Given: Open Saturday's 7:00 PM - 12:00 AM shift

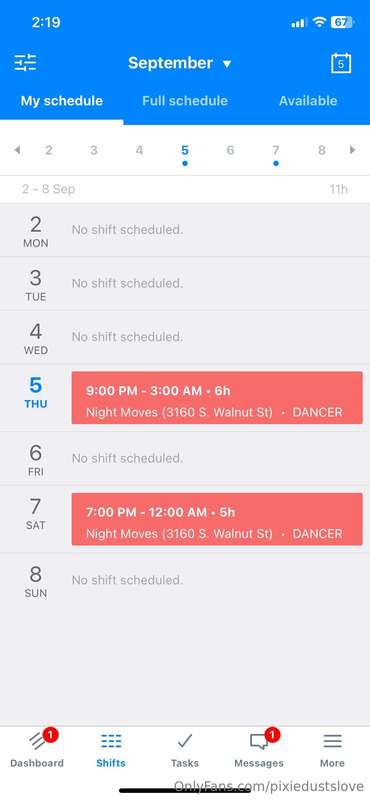Looking at the screenshot, I should pos(217,519).
